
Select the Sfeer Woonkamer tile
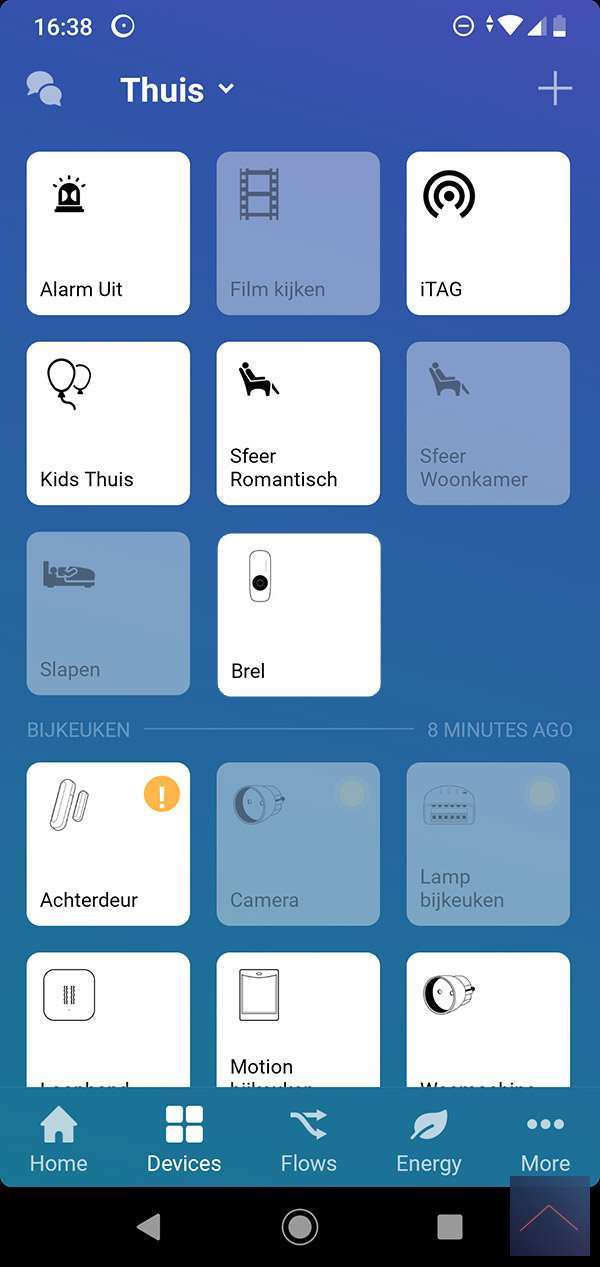488,423
